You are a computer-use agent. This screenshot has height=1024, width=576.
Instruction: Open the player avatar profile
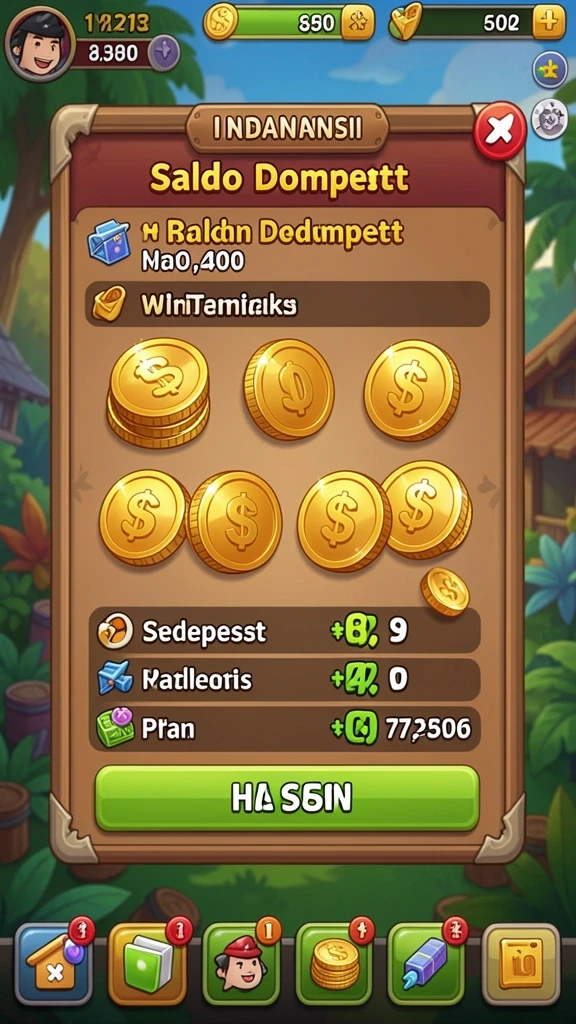coord(40,44)
